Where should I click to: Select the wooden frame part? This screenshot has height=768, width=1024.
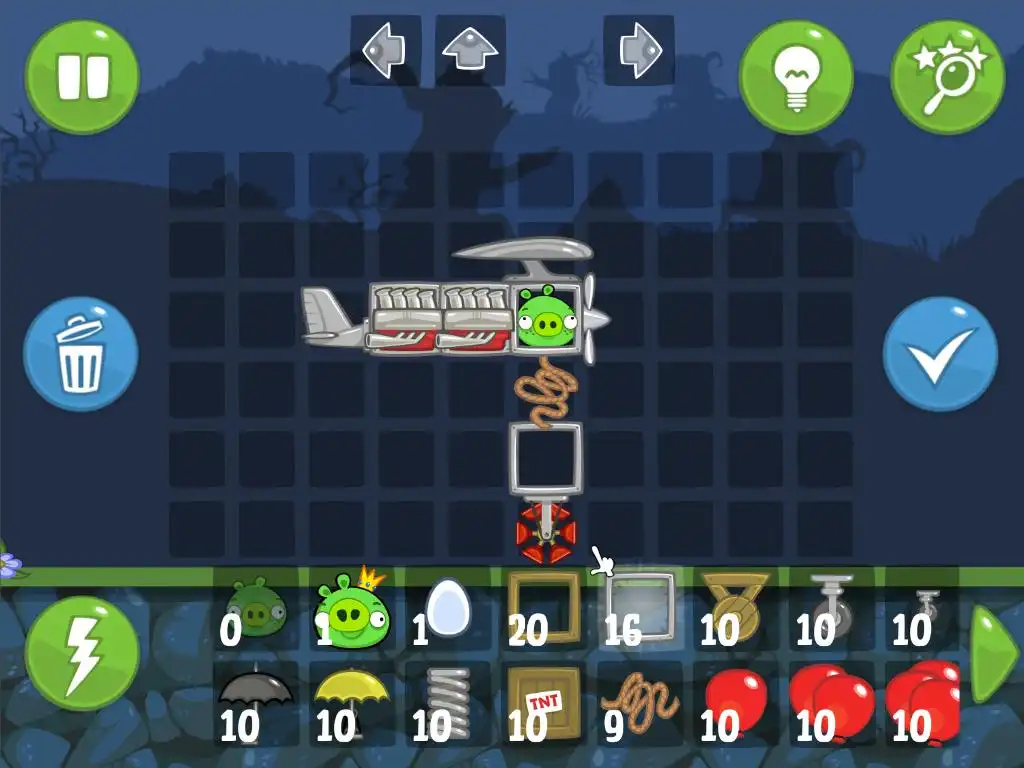tap(543, 606)
